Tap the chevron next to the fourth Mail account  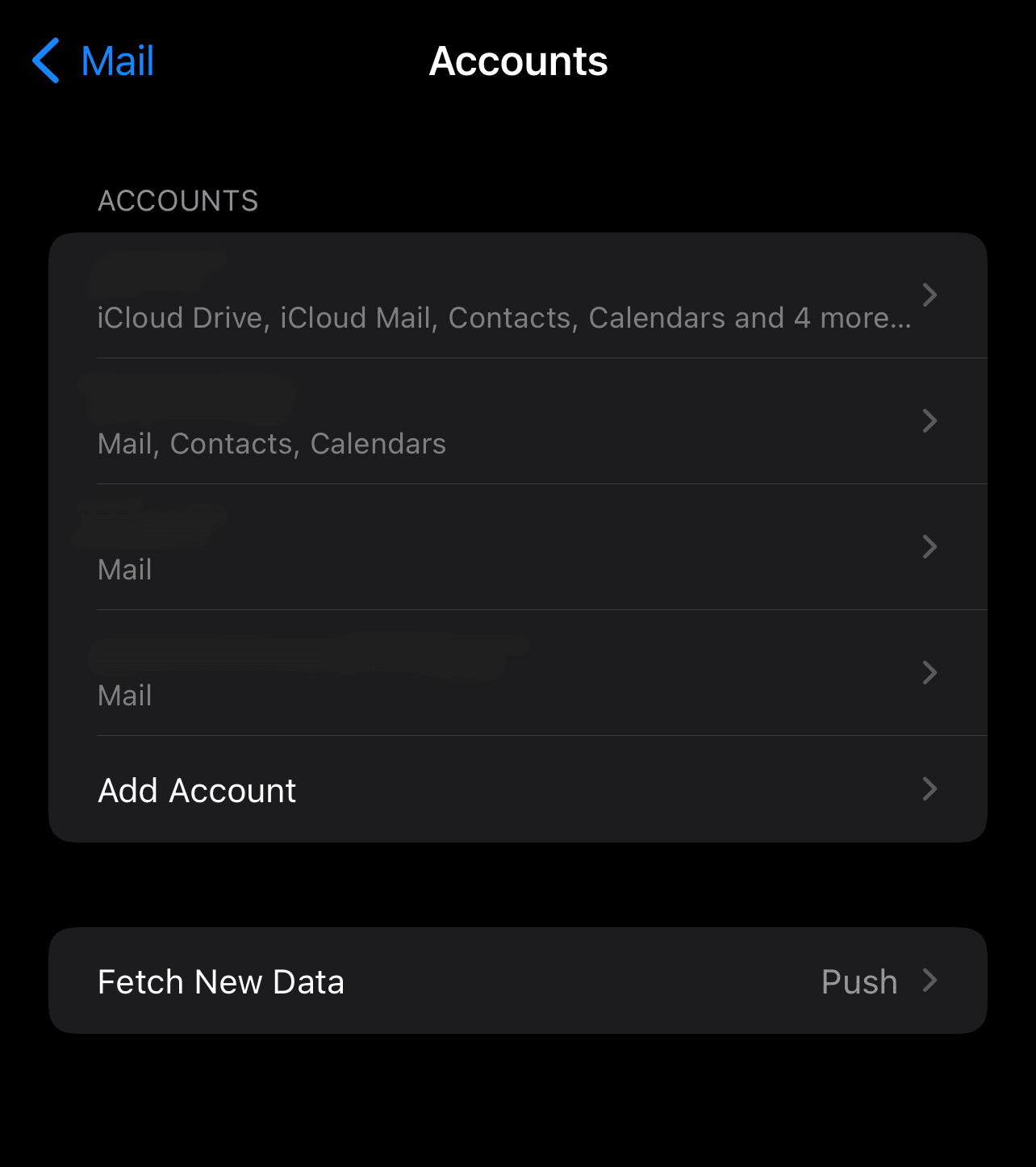930,673
